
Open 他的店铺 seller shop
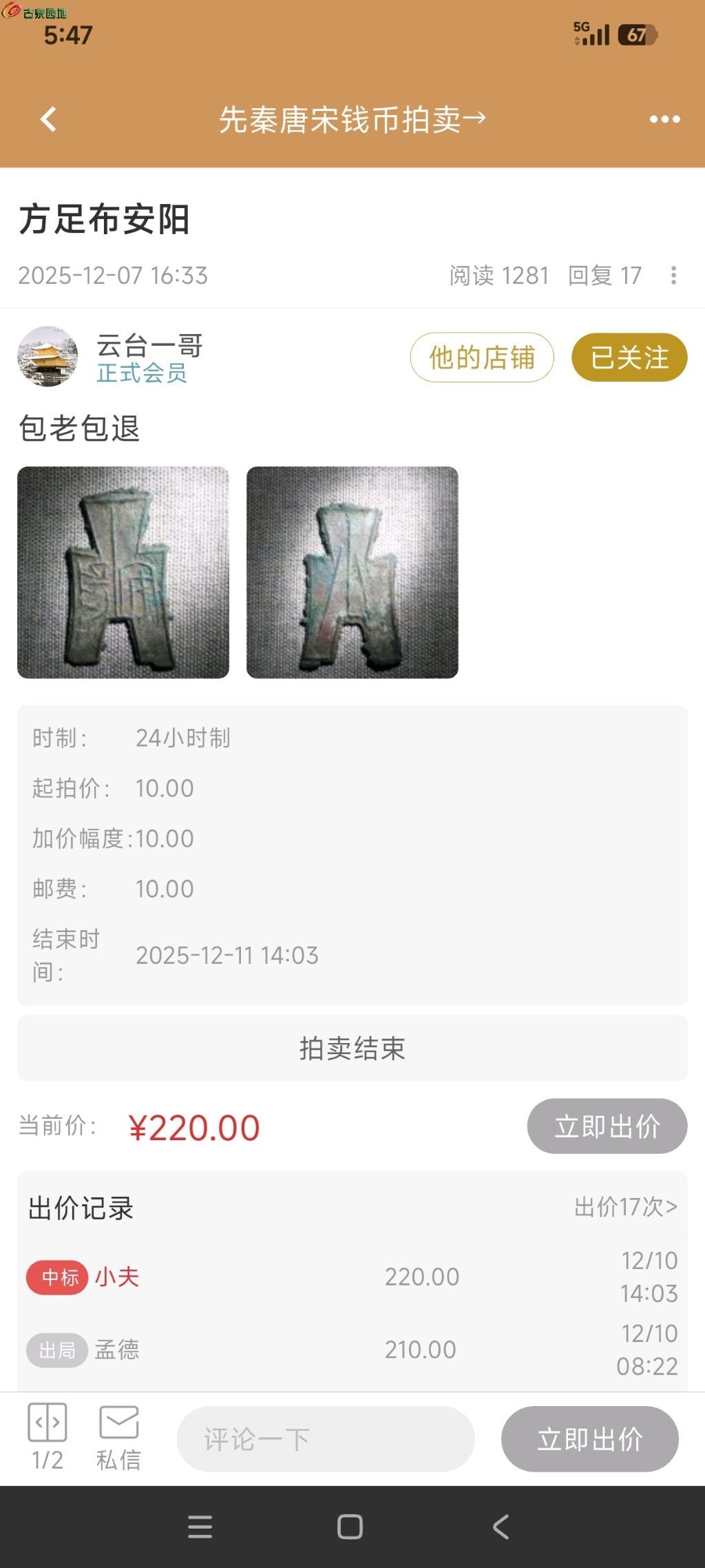(482, 357)
